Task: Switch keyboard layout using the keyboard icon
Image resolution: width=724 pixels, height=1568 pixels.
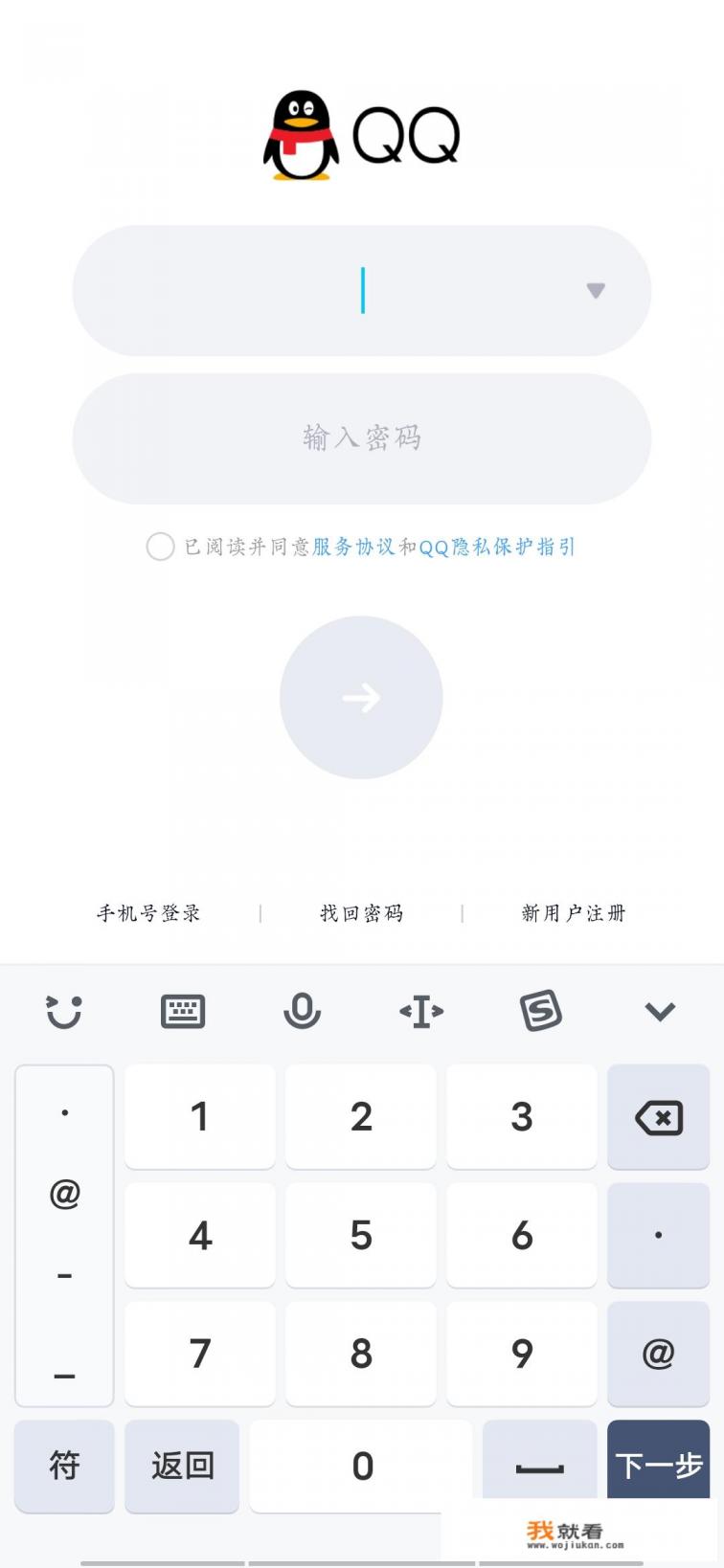Action: [184, 1010]
